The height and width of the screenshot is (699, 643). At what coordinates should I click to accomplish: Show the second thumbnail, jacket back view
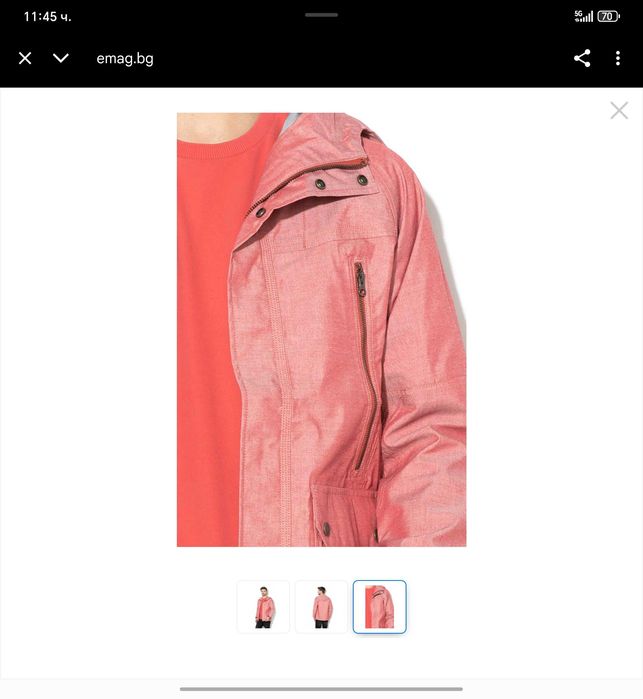(x=321, y=607)
